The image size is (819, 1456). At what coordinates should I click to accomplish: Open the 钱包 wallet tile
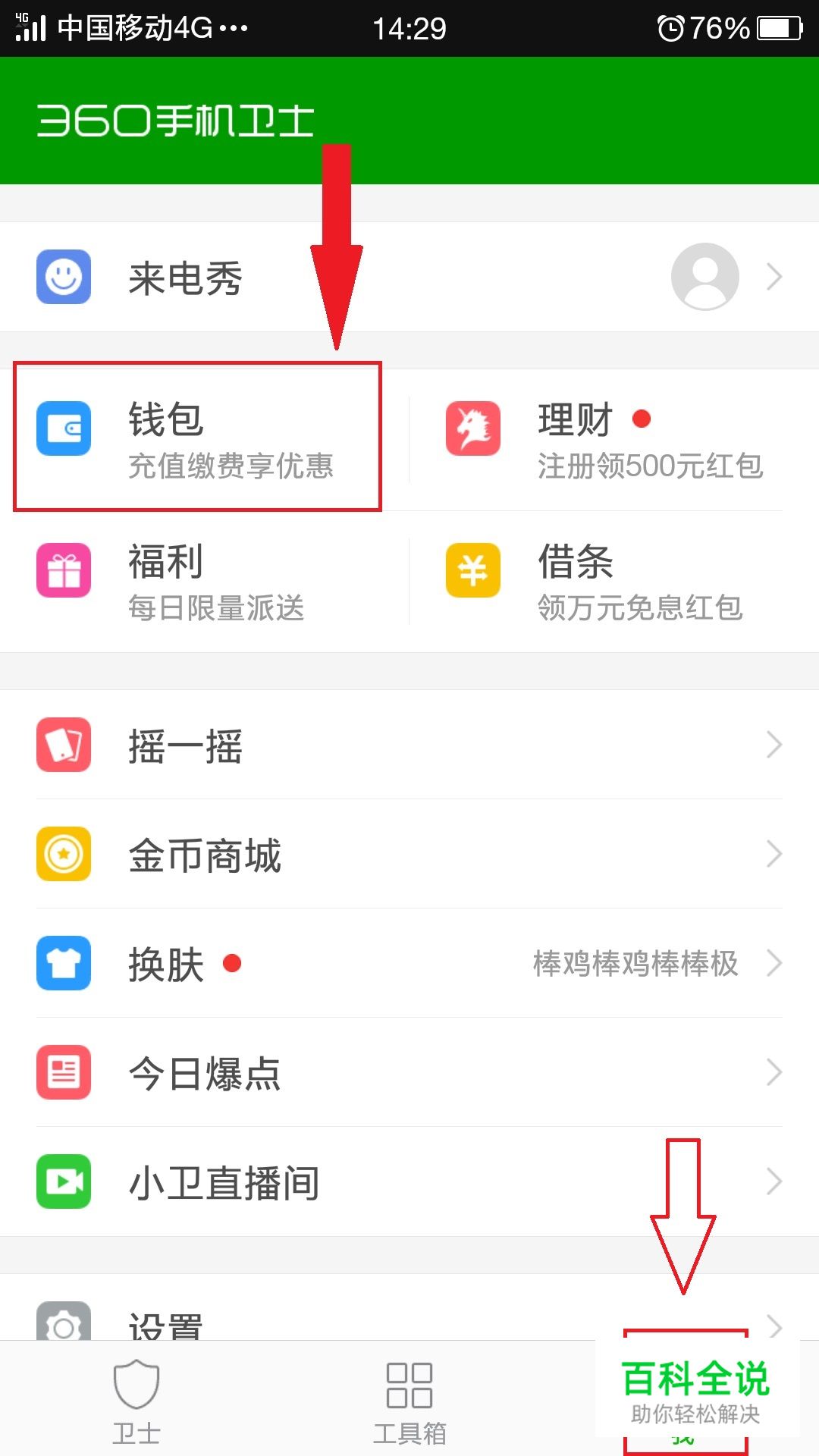tap(197, 438)
